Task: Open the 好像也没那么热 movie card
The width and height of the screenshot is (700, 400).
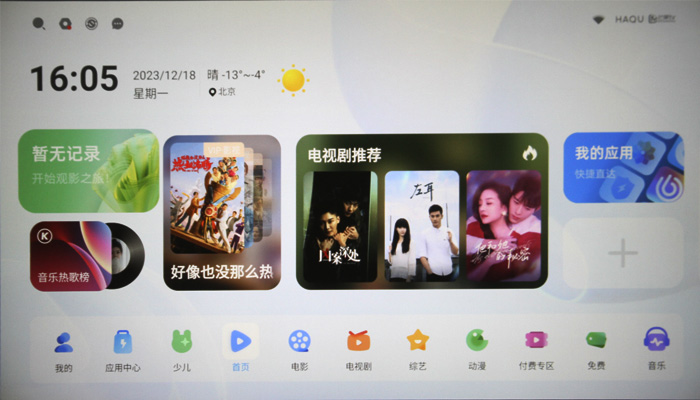Action: [x=221, y=212]
